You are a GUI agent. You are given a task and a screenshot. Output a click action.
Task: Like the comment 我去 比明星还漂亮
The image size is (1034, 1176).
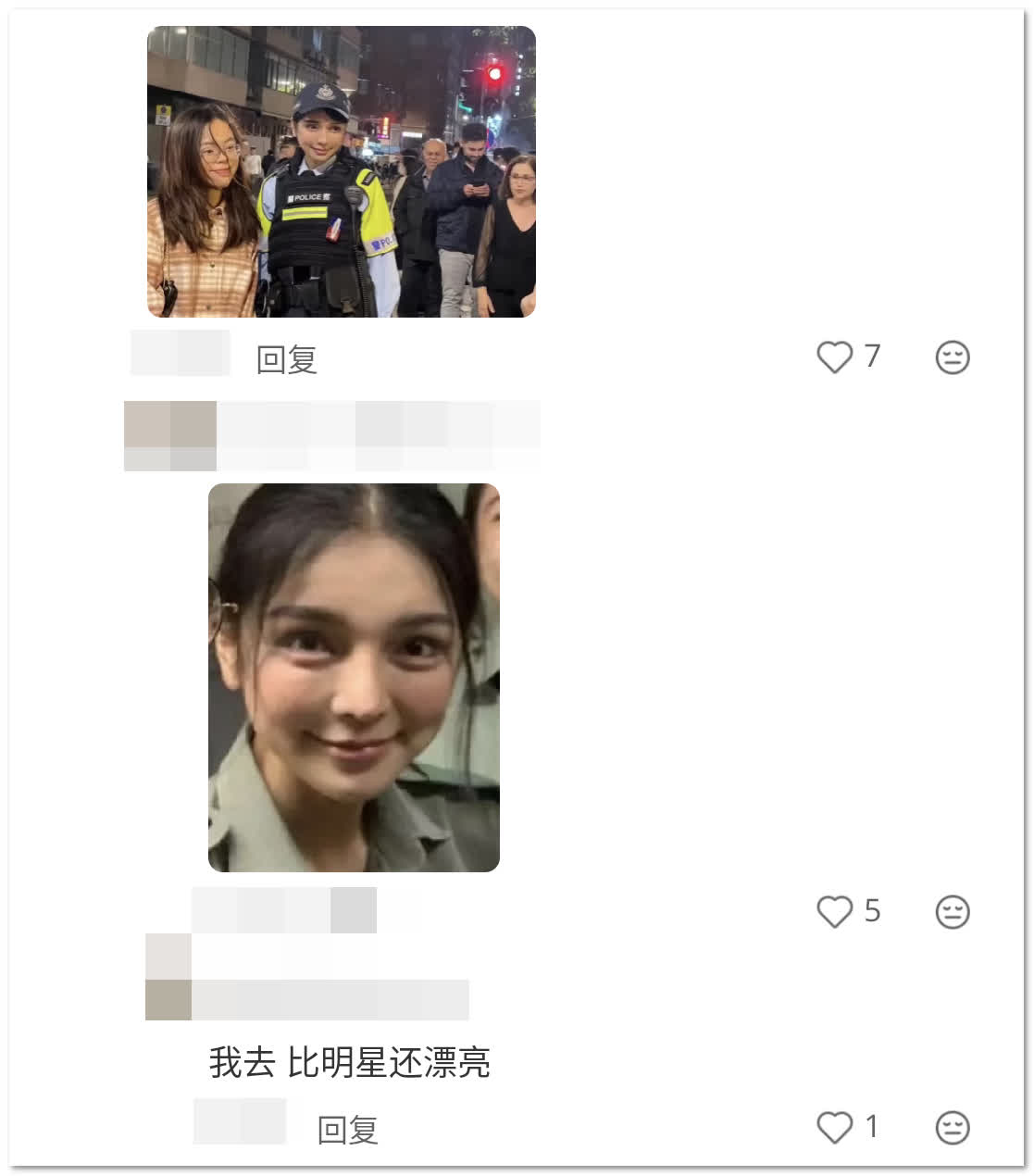[x=834, y=1127]
